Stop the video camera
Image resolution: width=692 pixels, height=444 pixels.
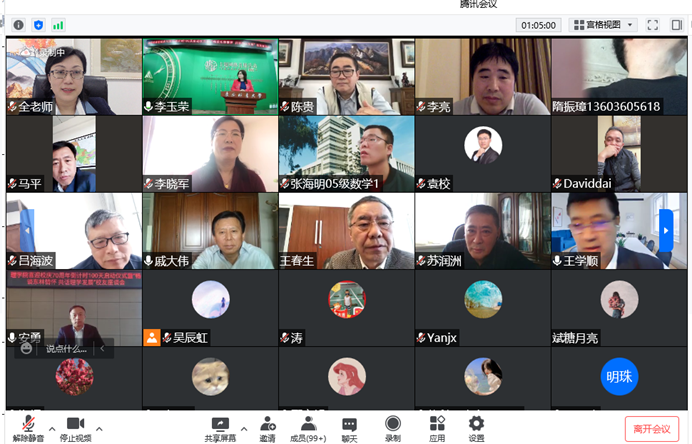pos(75,425)
